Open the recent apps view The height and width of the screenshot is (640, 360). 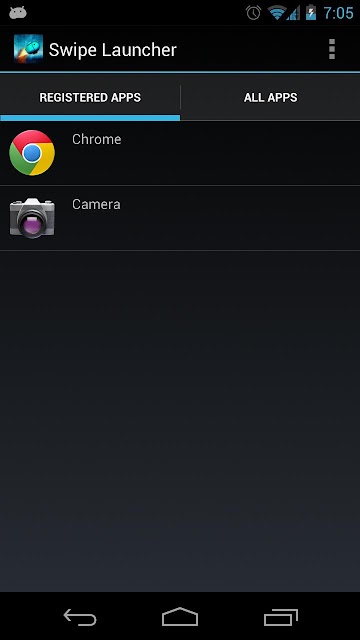point(281,617)
